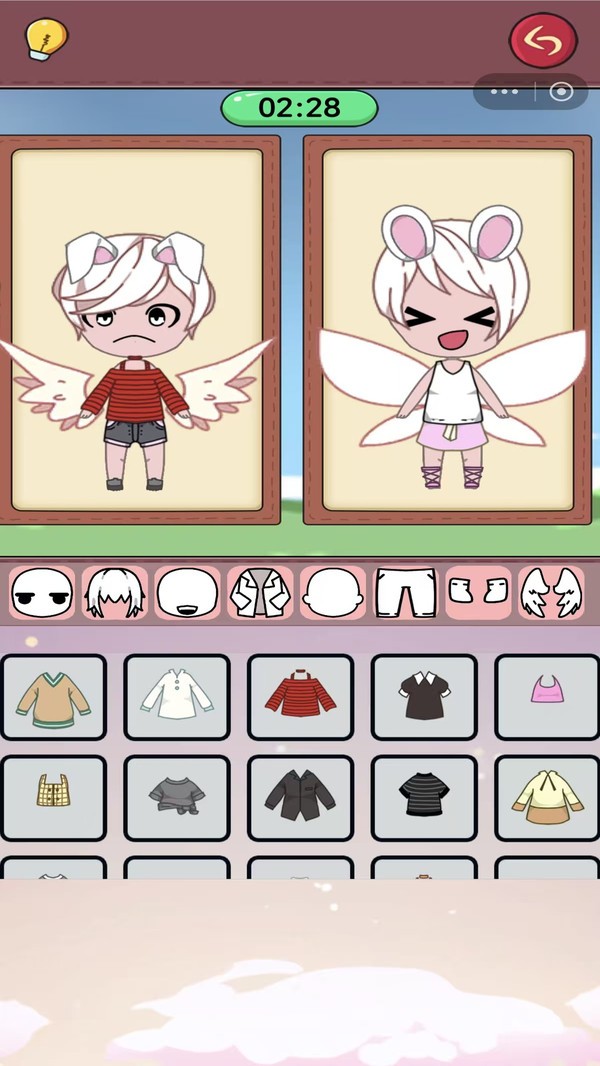This screenshot has height=1066, width=600.
Task: Go back with the red arrow button
Action: tap(543, 40)
